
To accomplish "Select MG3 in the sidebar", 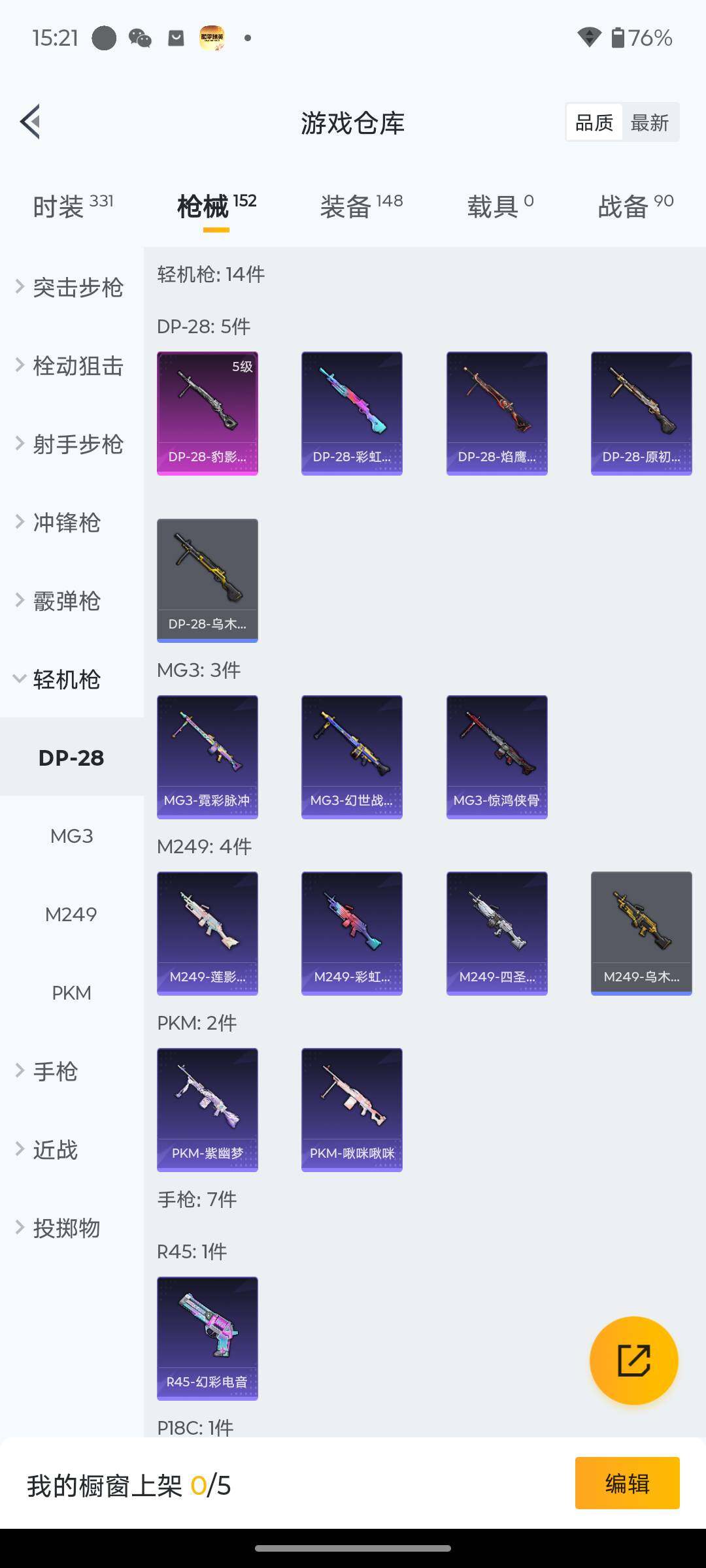I will tap(71, 836).
